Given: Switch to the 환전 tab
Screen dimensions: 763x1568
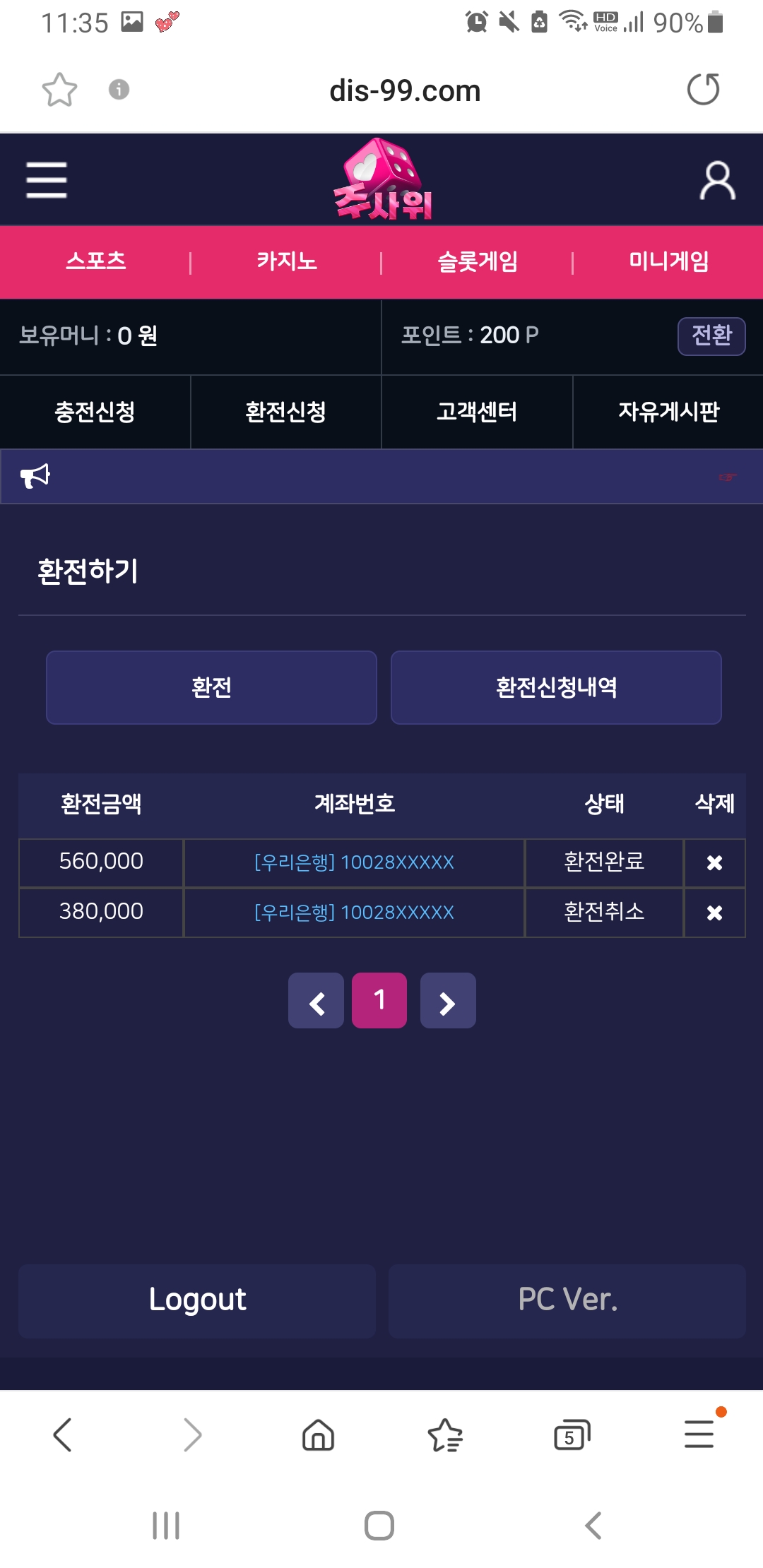Looking at the screenshot, I should pos(211,687).
